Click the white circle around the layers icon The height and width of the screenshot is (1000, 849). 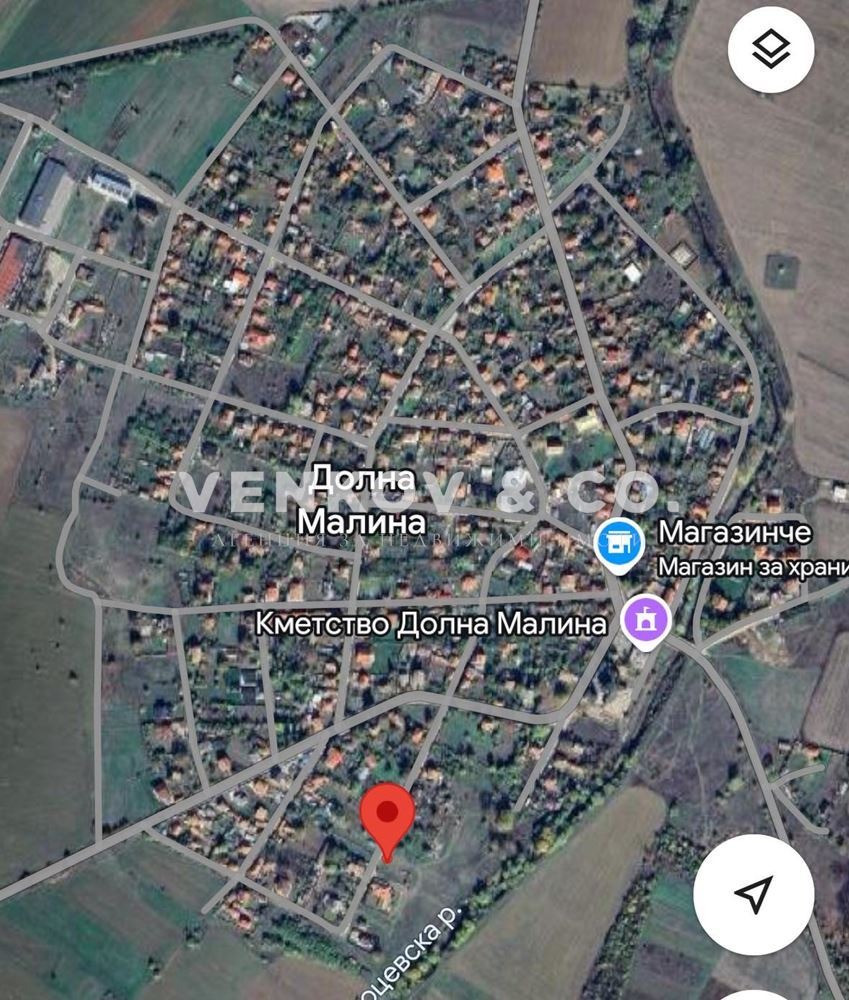coord(770,45)
